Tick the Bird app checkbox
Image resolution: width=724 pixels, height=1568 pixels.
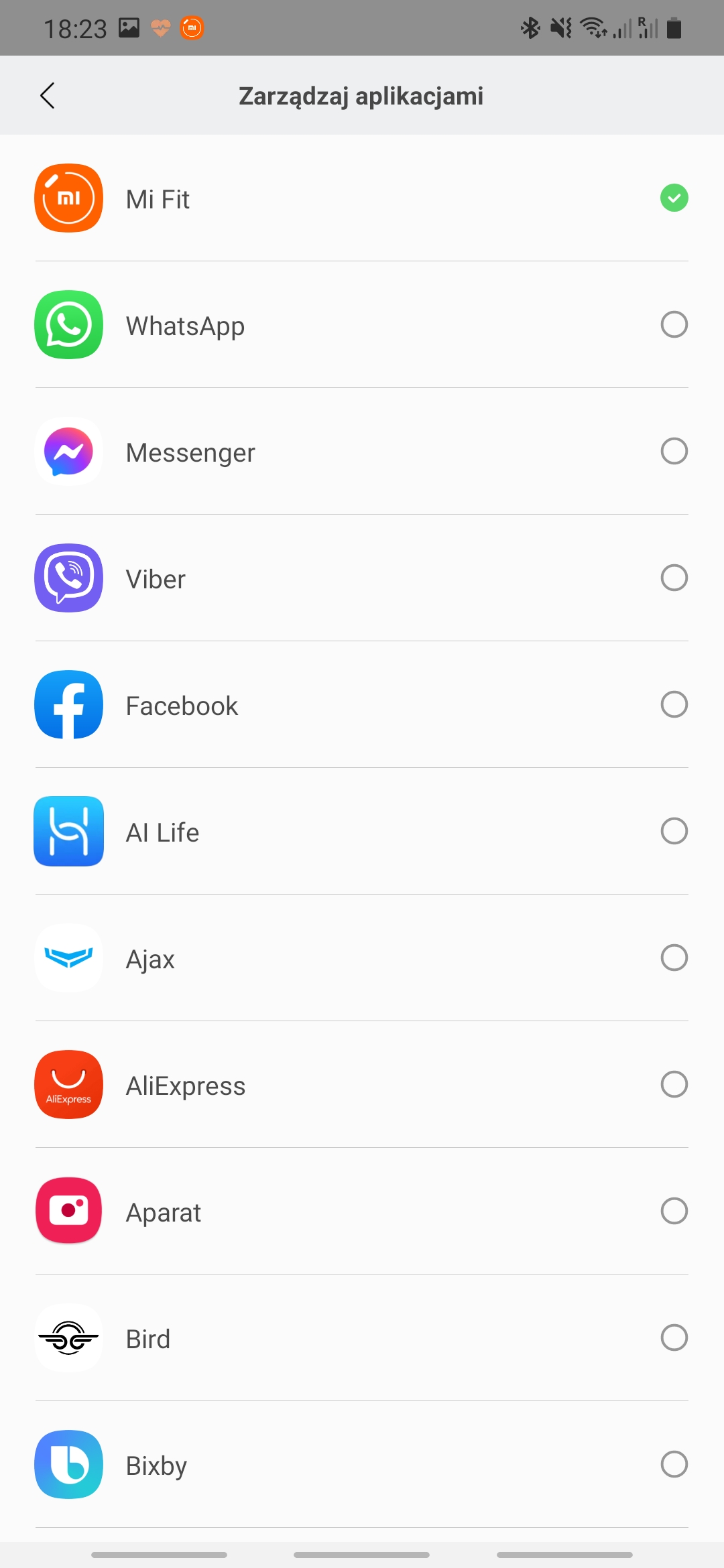click(674, 1338)
